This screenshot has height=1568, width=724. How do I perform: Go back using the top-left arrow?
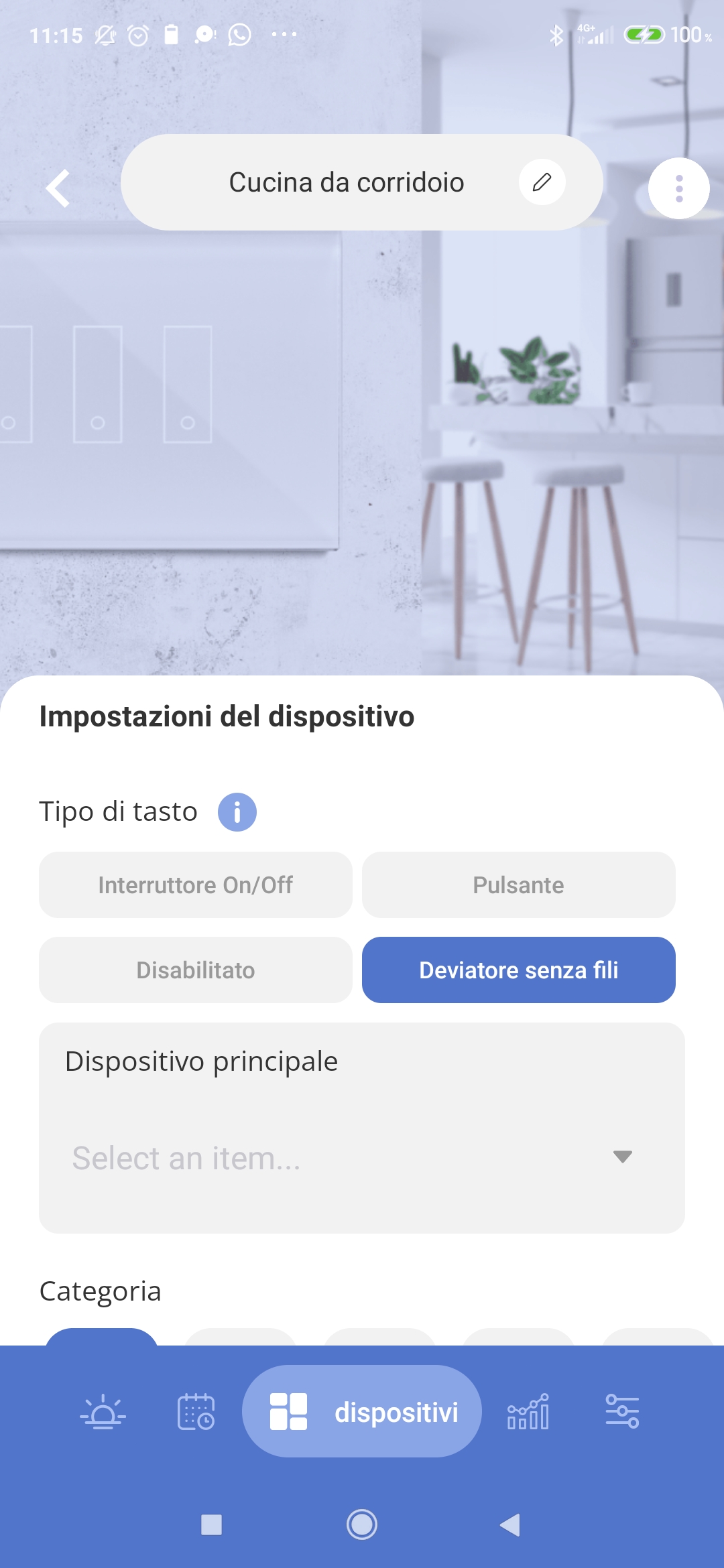[x=58, y=188]
